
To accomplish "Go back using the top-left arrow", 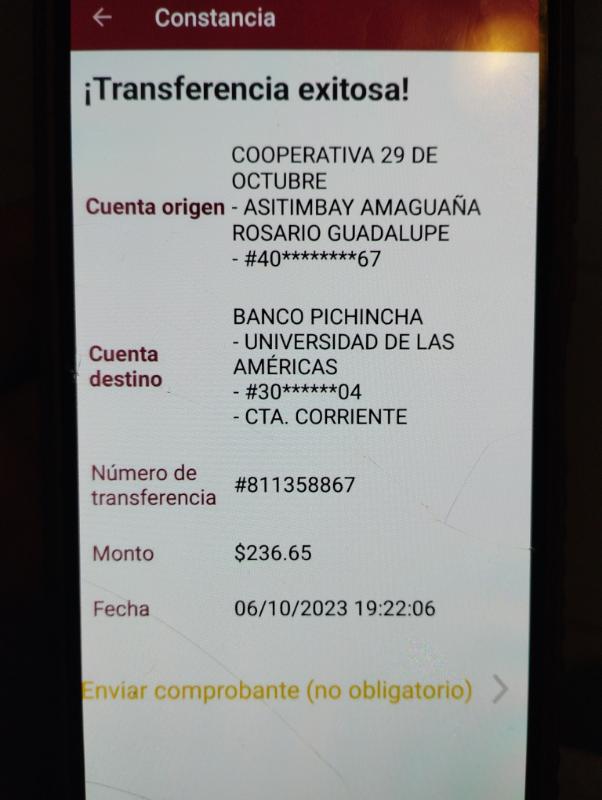I will [x=102, y=17].
